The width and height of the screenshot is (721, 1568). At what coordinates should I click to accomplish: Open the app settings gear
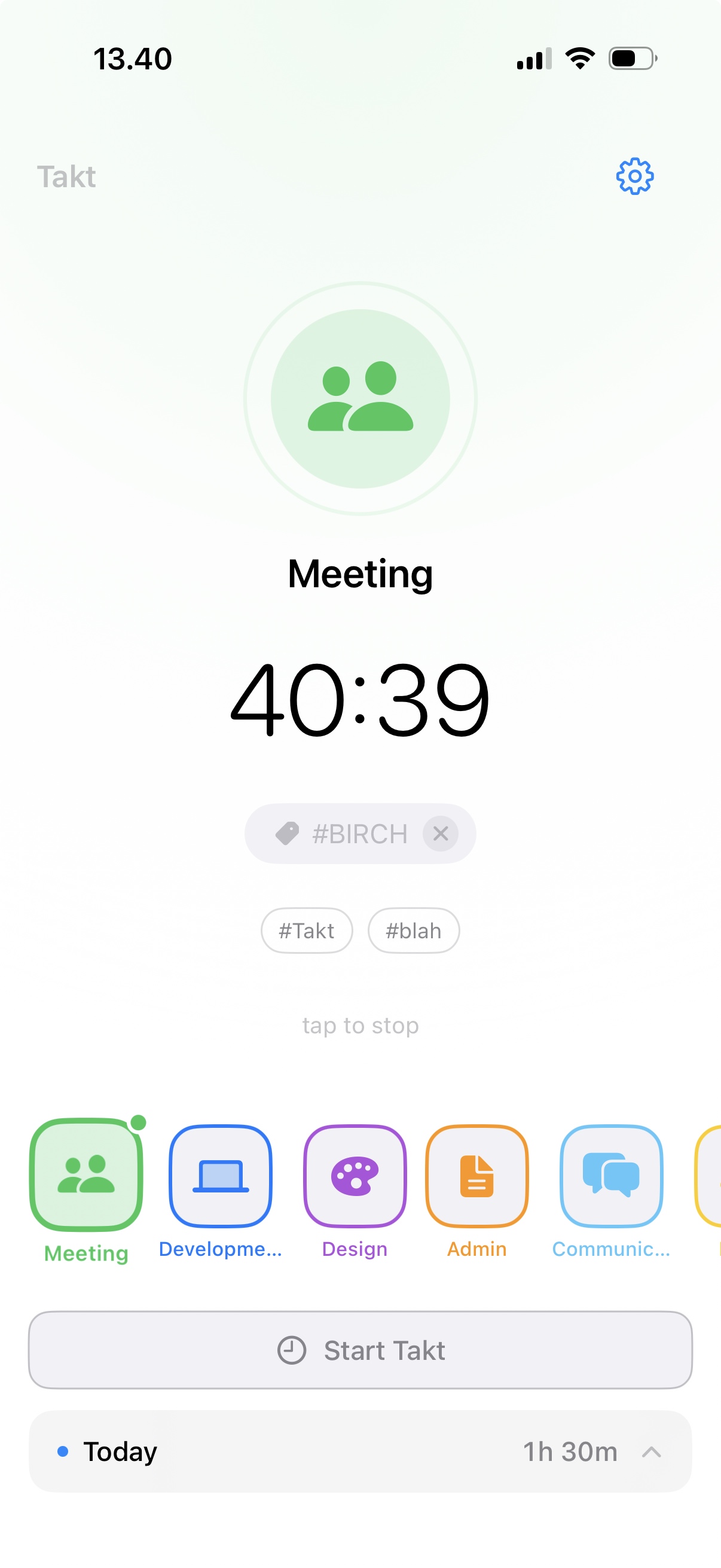point(634,176)
